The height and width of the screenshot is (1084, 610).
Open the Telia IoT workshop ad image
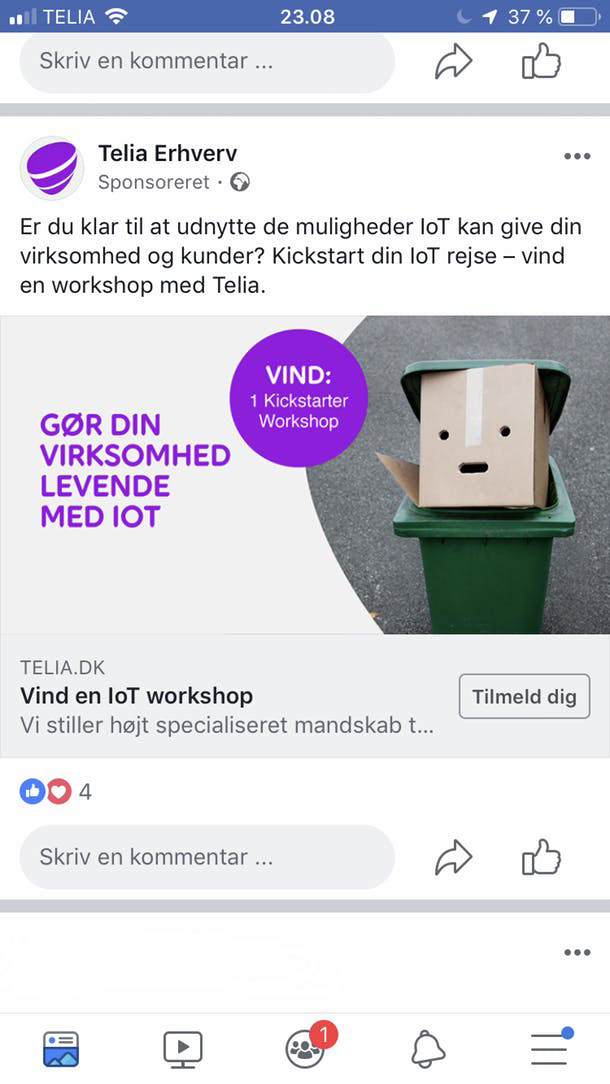pyautogui.click(x=305, y=474)
